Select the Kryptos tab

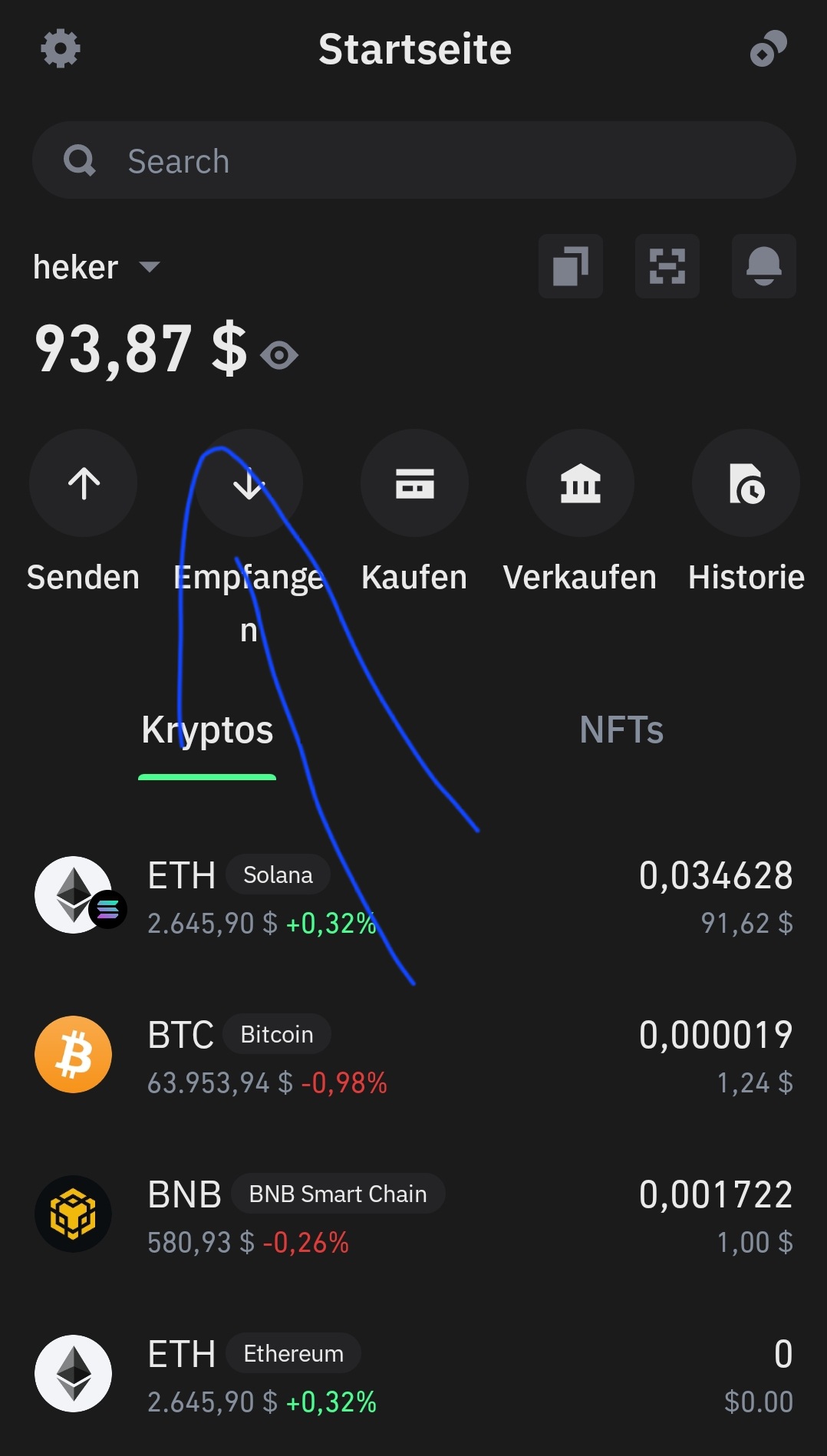(x=206, y=730)
